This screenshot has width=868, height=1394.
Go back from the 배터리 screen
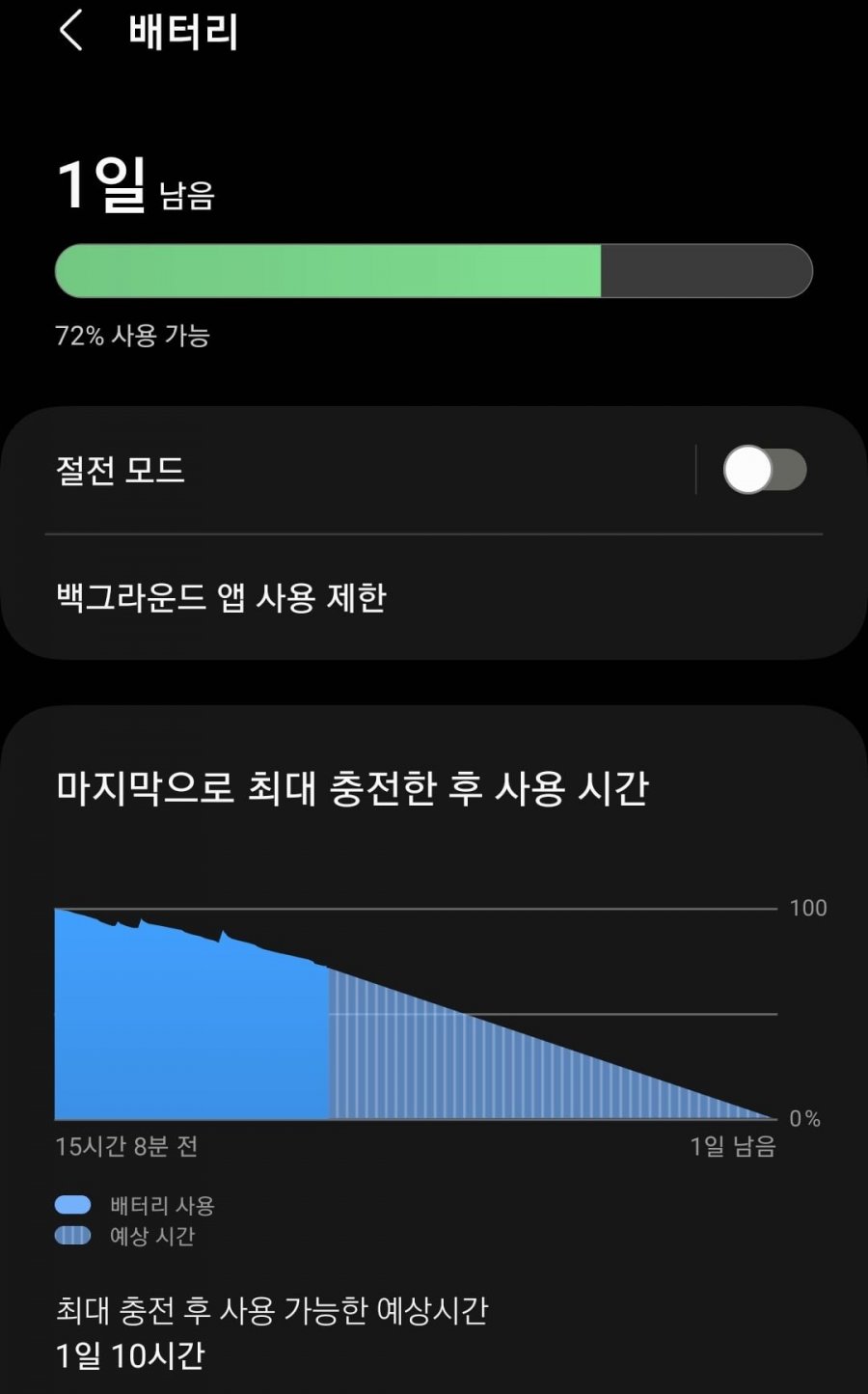coord(71,31)
